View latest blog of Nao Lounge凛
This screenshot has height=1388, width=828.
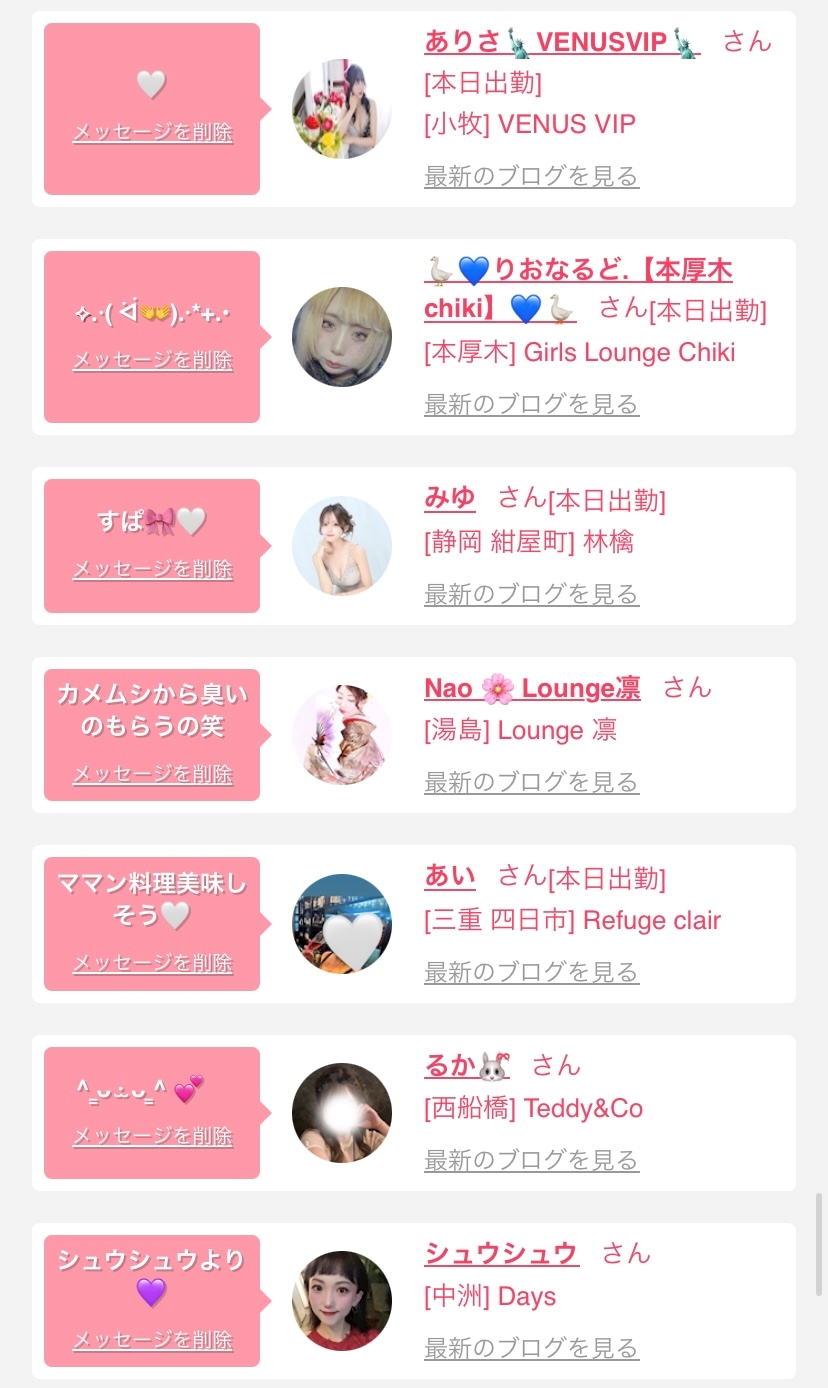pos(531,782)
